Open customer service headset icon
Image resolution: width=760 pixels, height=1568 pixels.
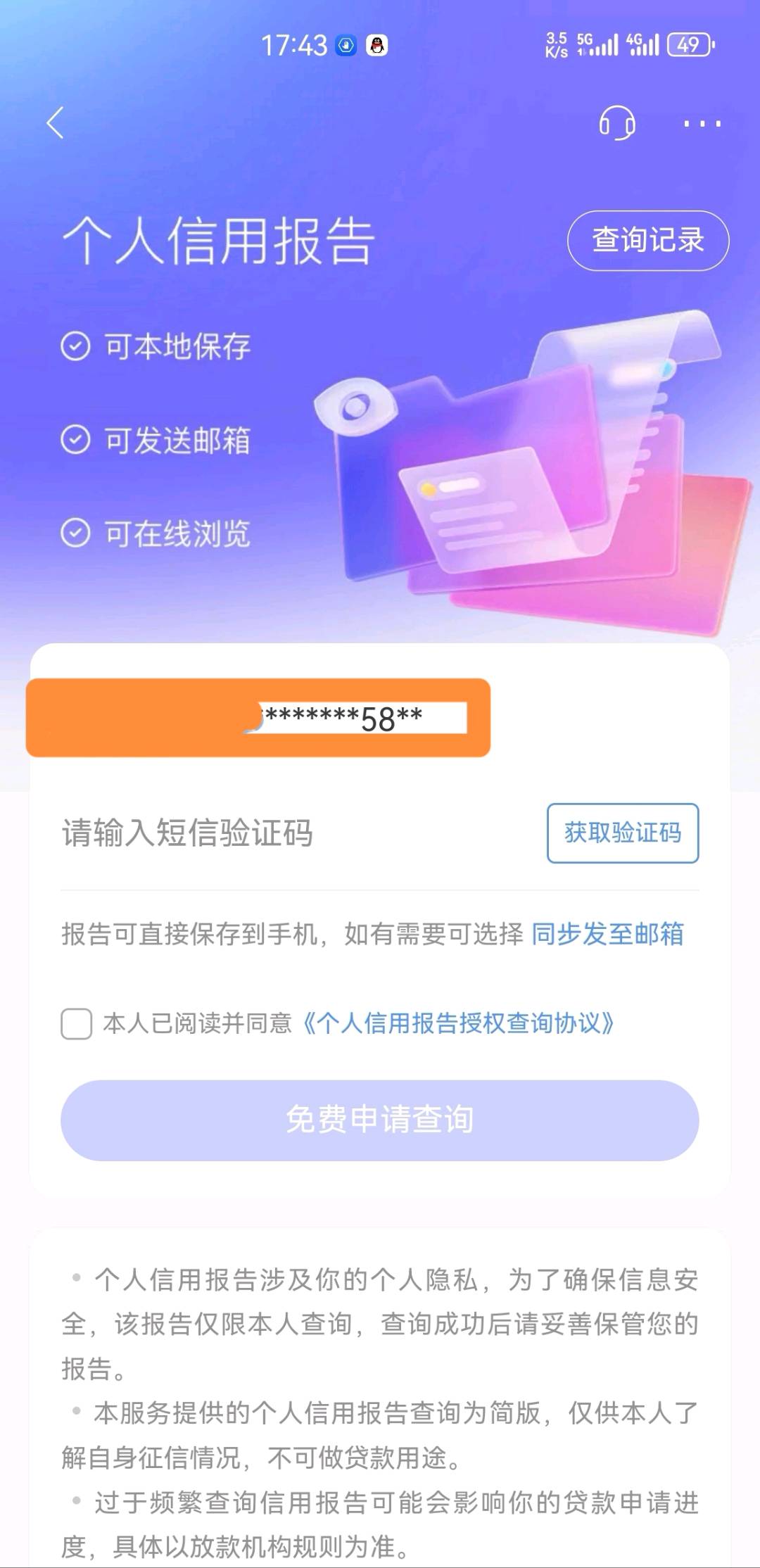point(616,124)
